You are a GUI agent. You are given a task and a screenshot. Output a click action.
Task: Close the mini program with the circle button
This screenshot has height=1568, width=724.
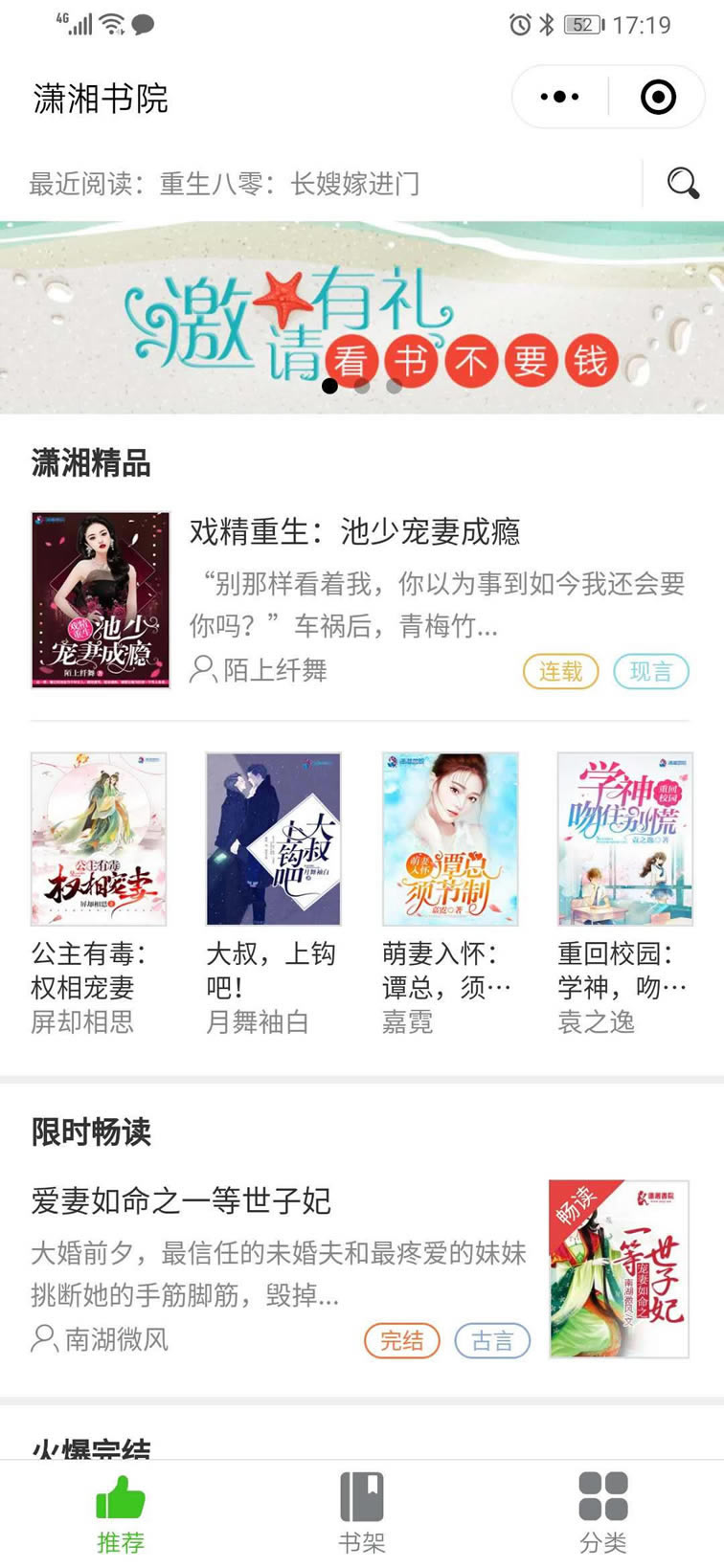click(x=658, y=97)
